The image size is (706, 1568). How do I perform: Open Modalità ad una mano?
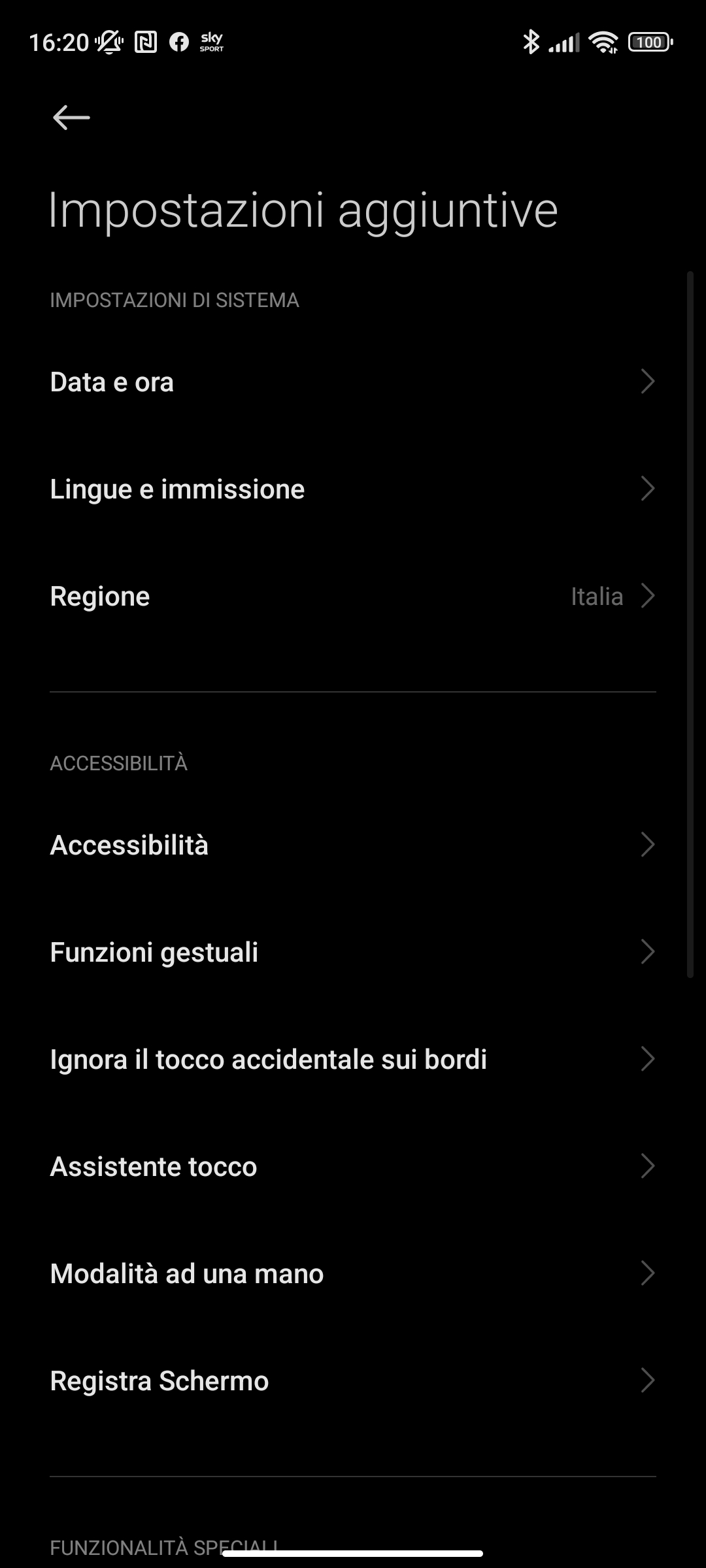[352, 1274]
